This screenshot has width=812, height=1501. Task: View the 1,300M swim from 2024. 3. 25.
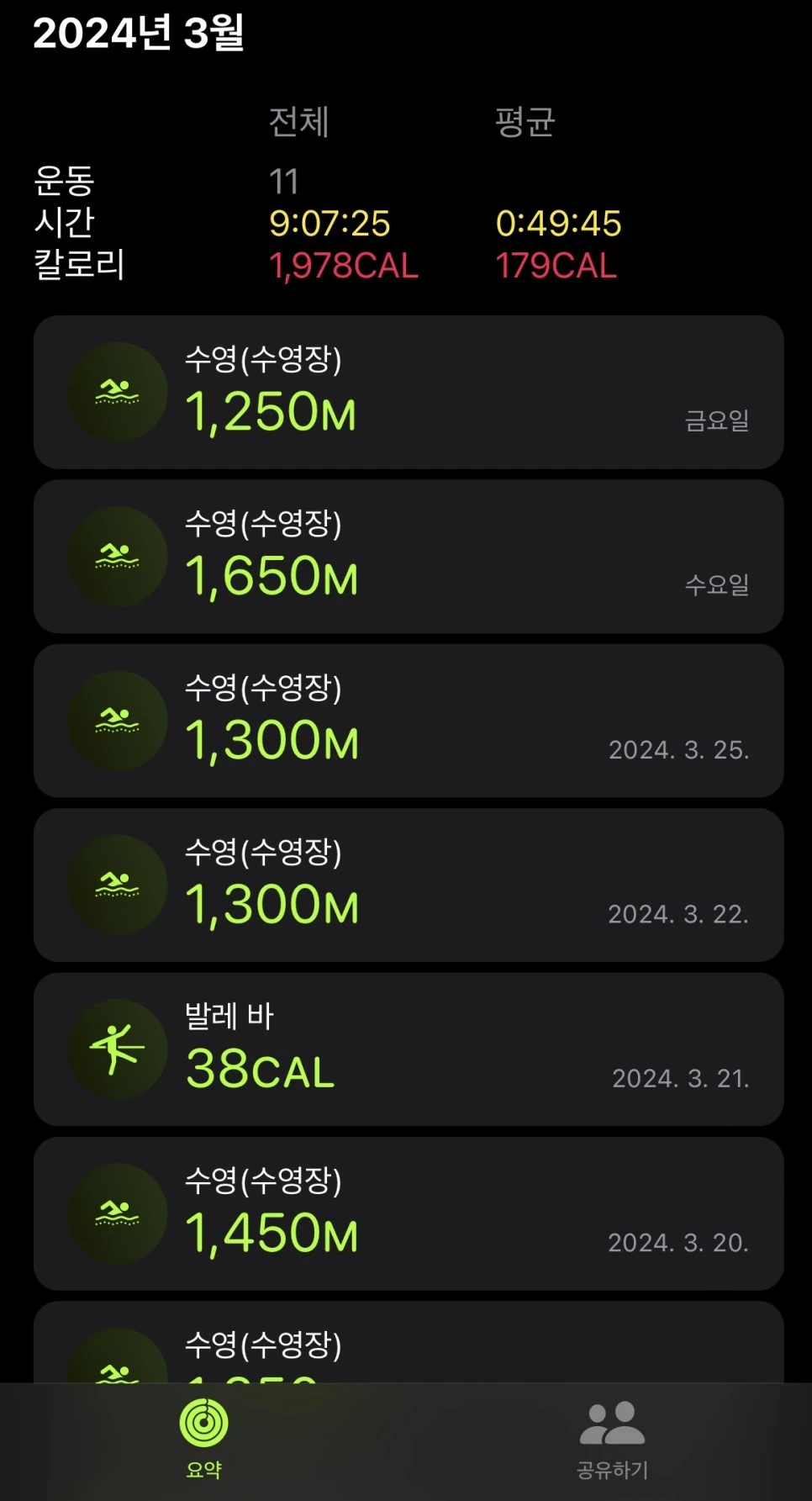pos(409,721)
